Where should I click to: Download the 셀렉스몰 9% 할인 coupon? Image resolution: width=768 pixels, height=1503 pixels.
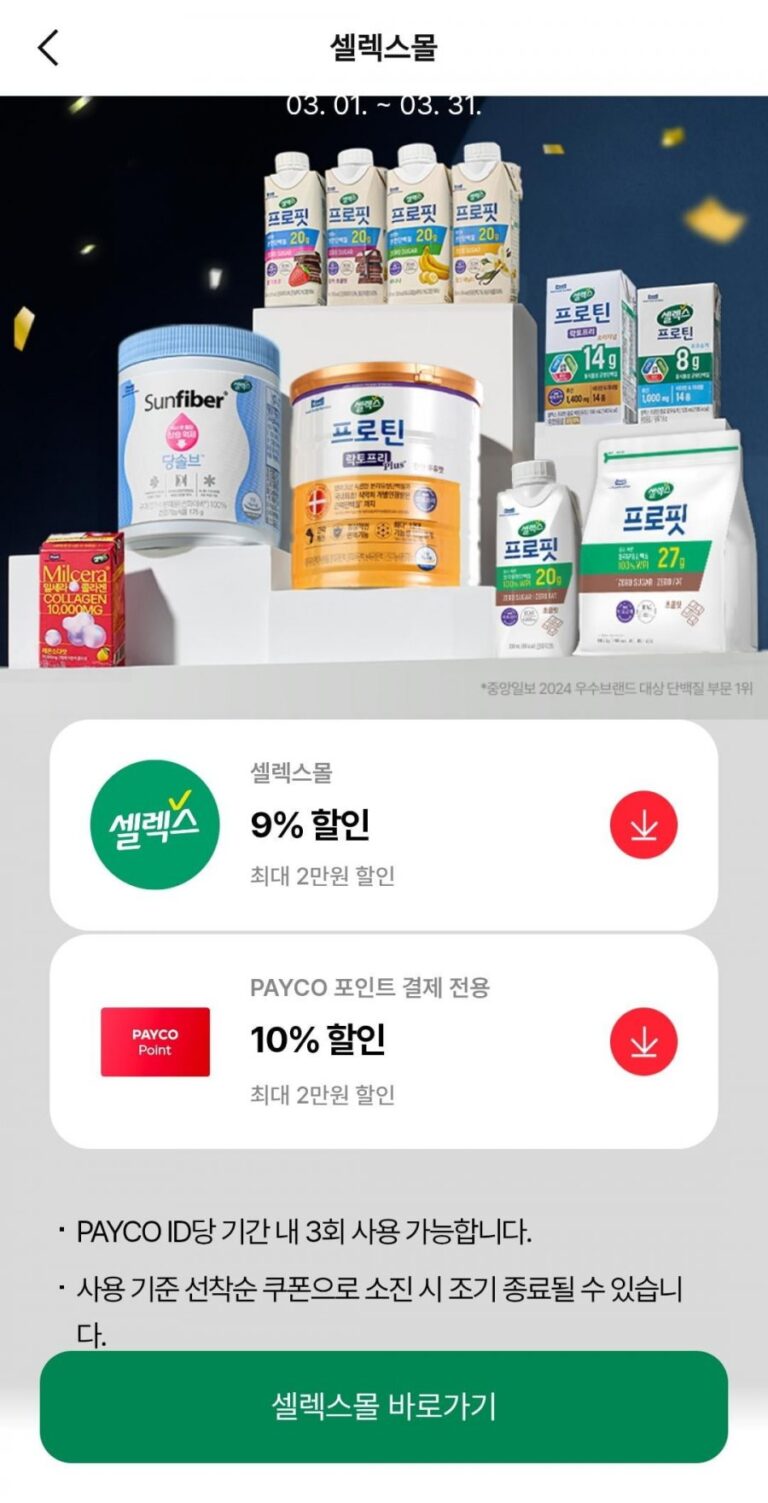643,825
